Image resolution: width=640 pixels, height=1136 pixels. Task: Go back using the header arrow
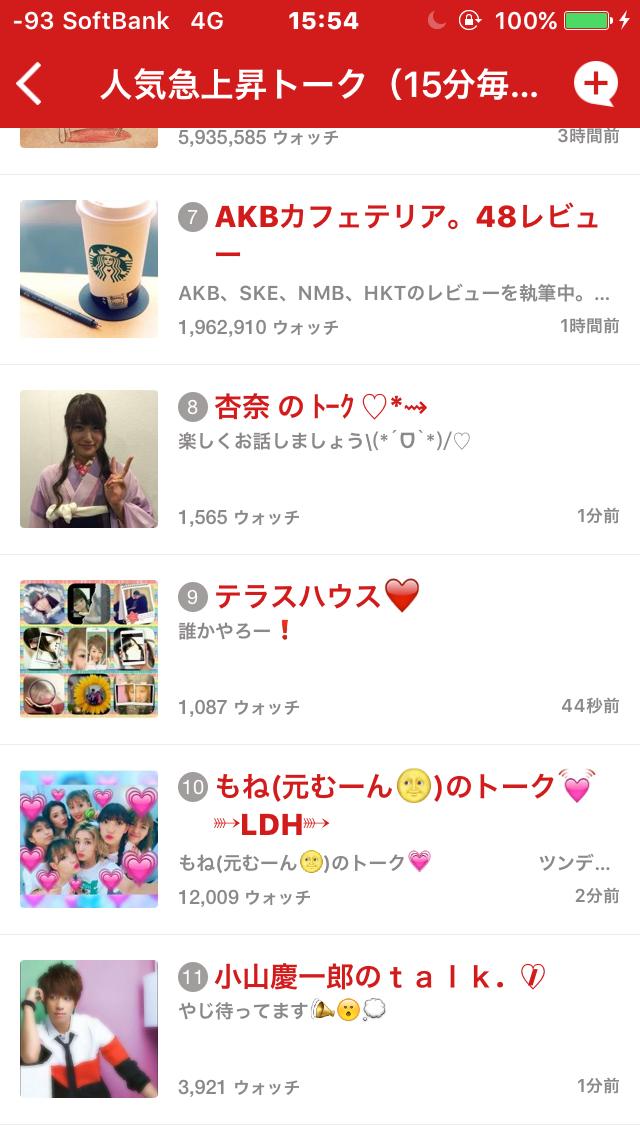click(30, 84)
